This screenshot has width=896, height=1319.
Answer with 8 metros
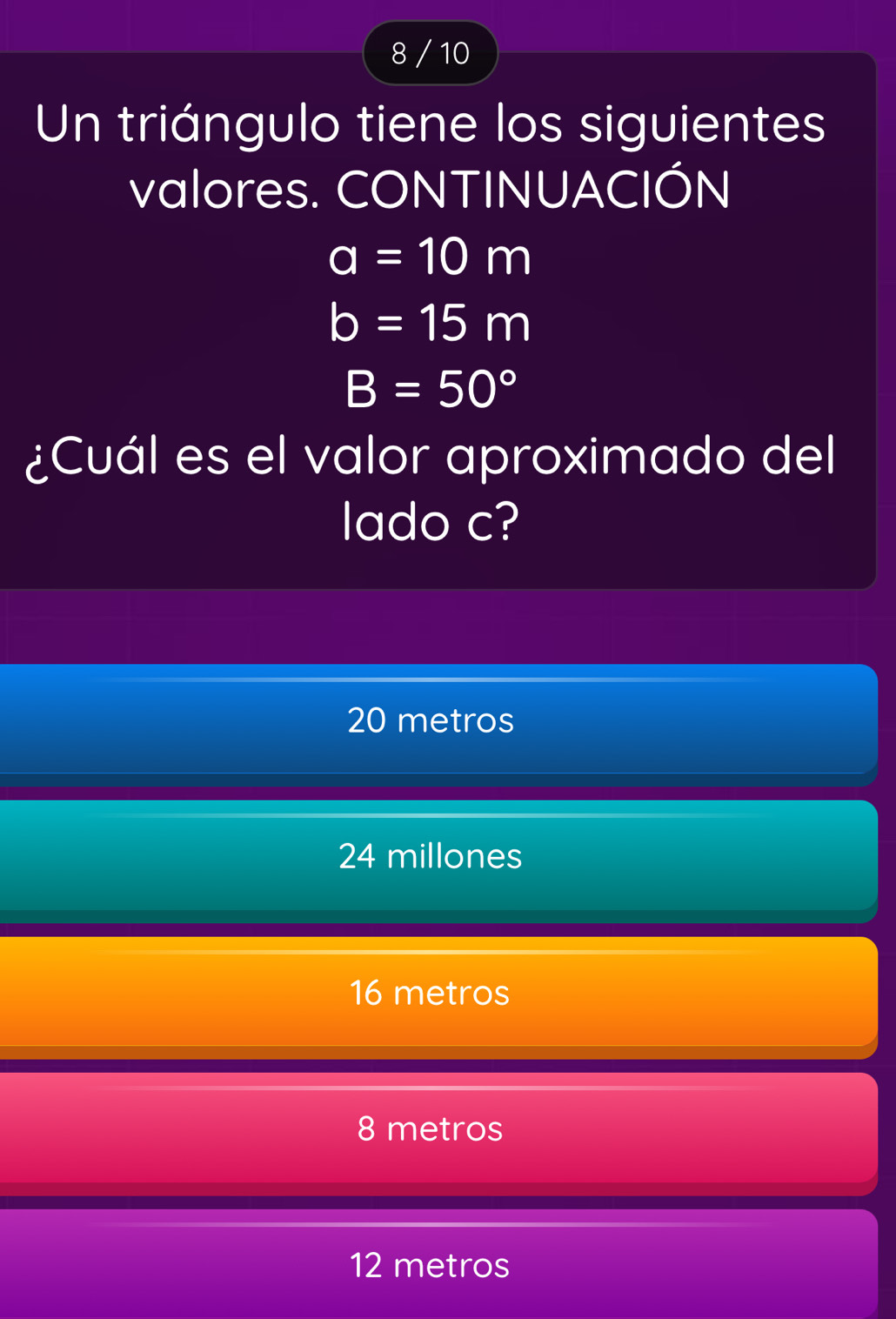click(431, 1129)
